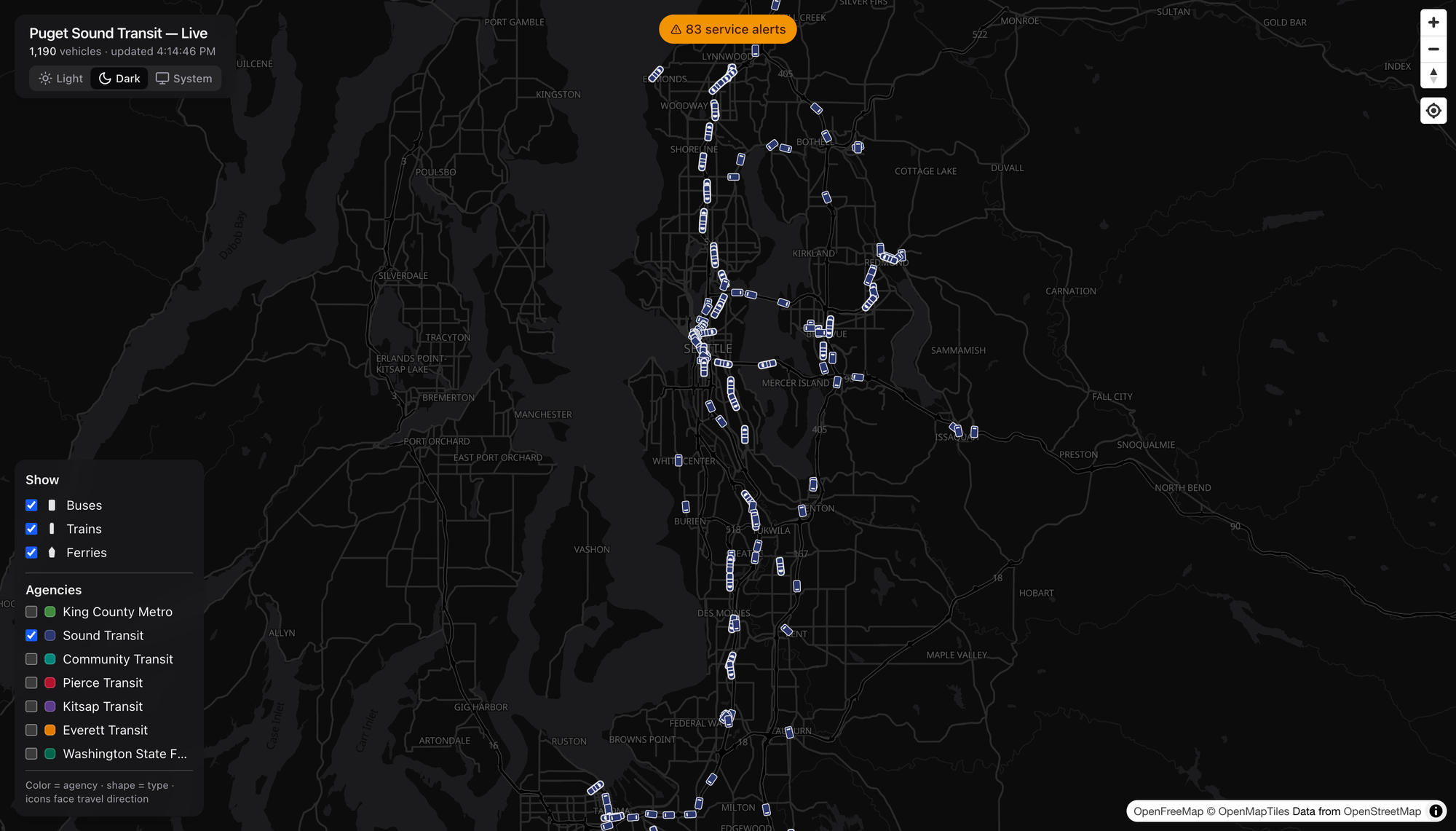This screenshot has width=1456, height=831.
Task: Toggle the Ferries checkbox off
Action: [31, 553]
